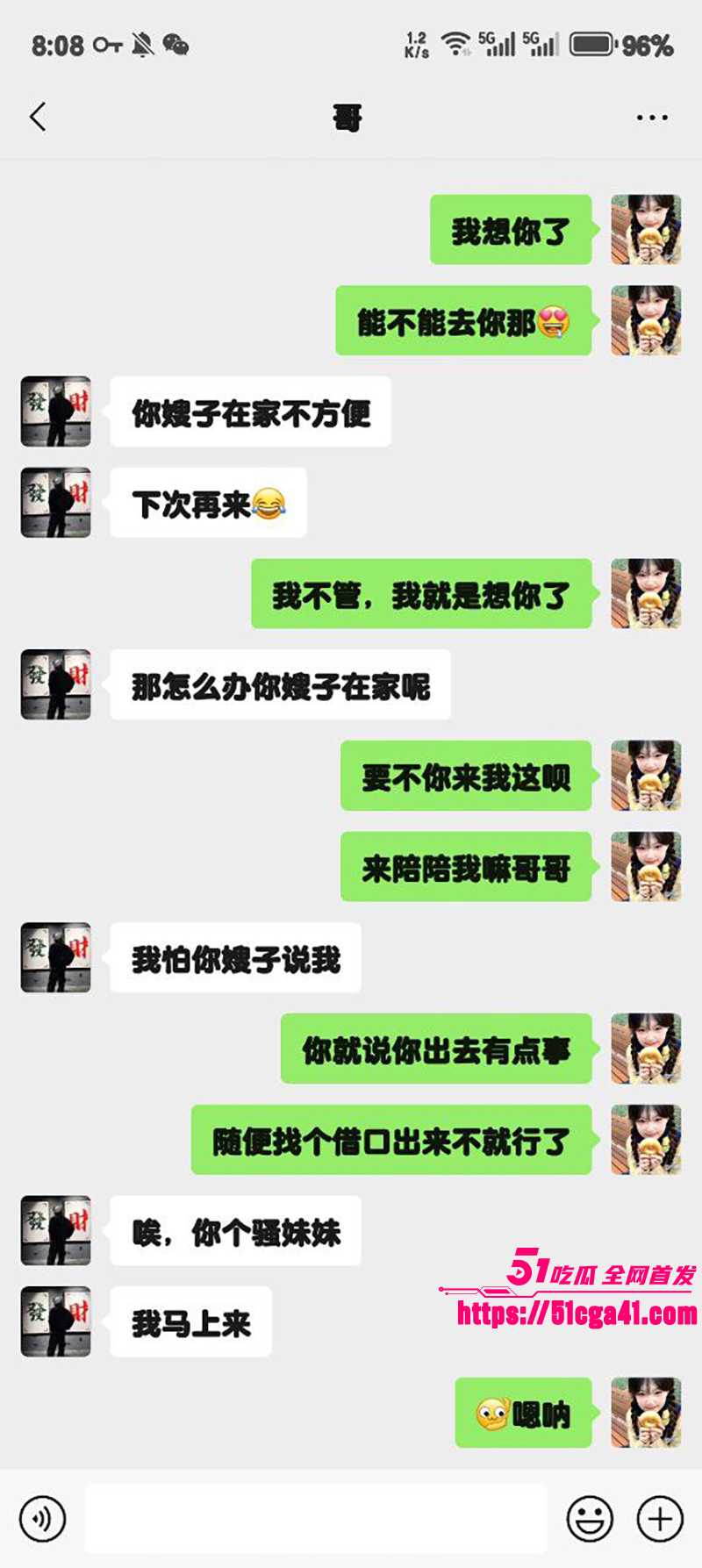Open the plus attachments menu
The height and width of the screenshot is (1568, 702).
[x=660, y=1518]
